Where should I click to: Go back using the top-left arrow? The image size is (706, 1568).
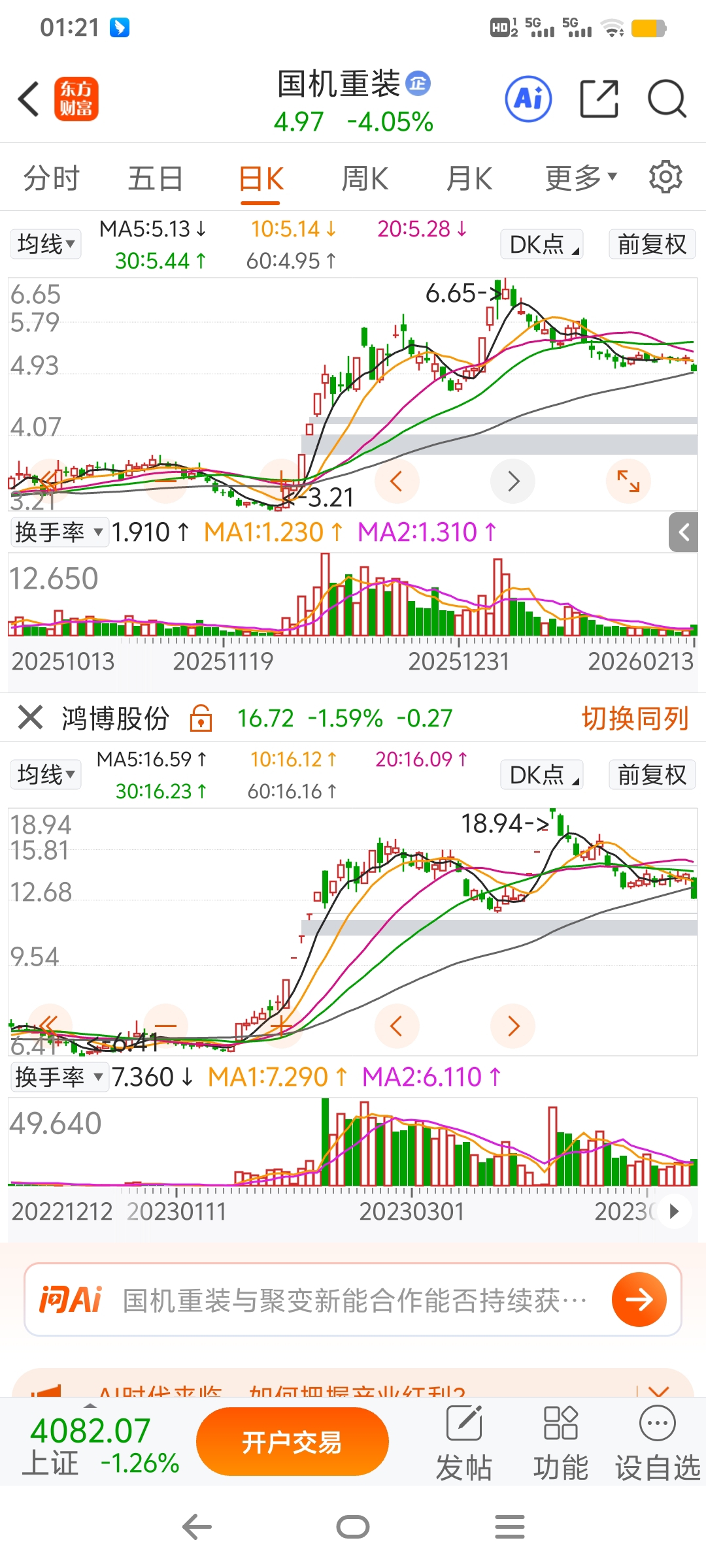point(29,99)
